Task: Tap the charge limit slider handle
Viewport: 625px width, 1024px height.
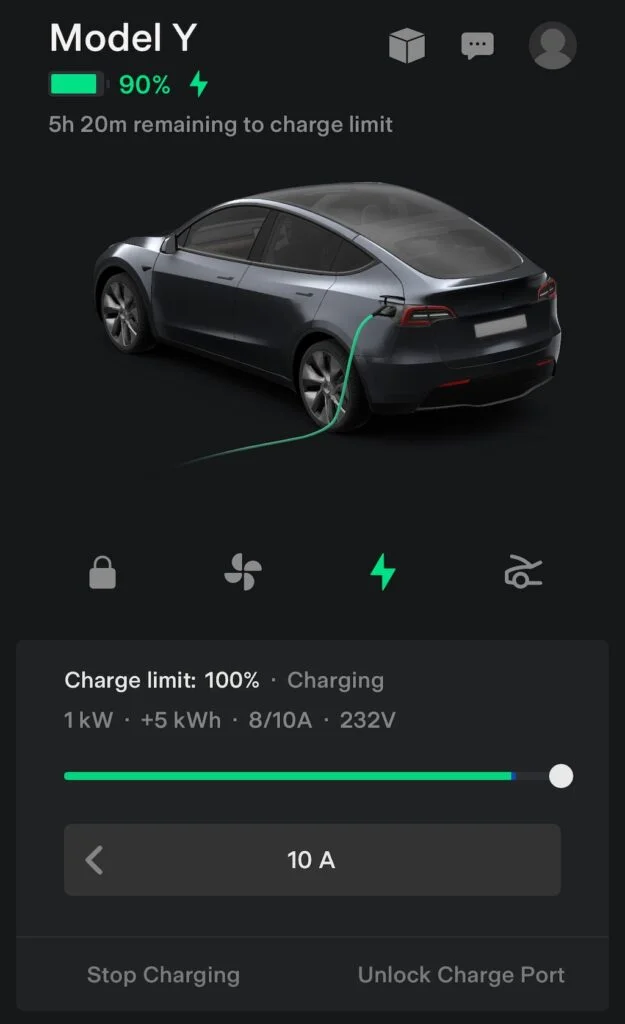Action: click(x=561, y=776)
